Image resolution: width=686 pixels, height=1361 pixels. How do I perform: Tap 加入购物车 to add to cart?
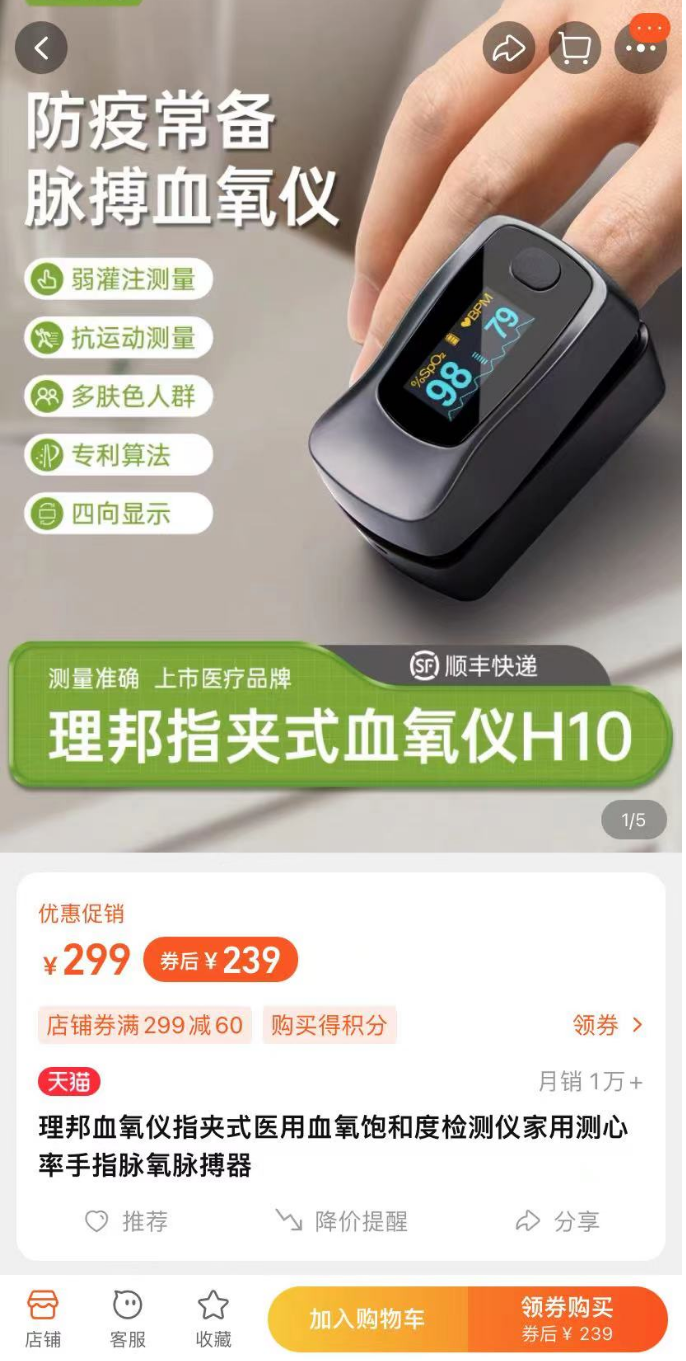point(367,1319)
